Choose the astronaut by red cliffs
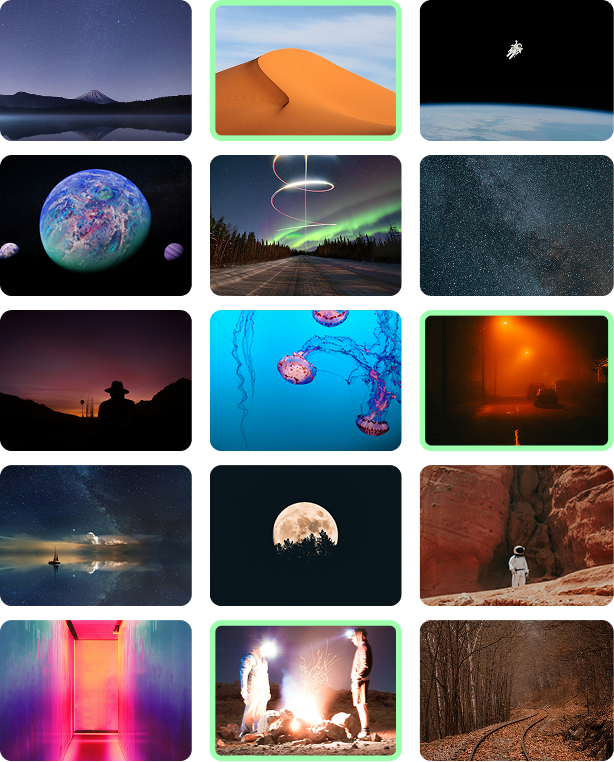Screen dimensions: 614x762 click(516, 535)
